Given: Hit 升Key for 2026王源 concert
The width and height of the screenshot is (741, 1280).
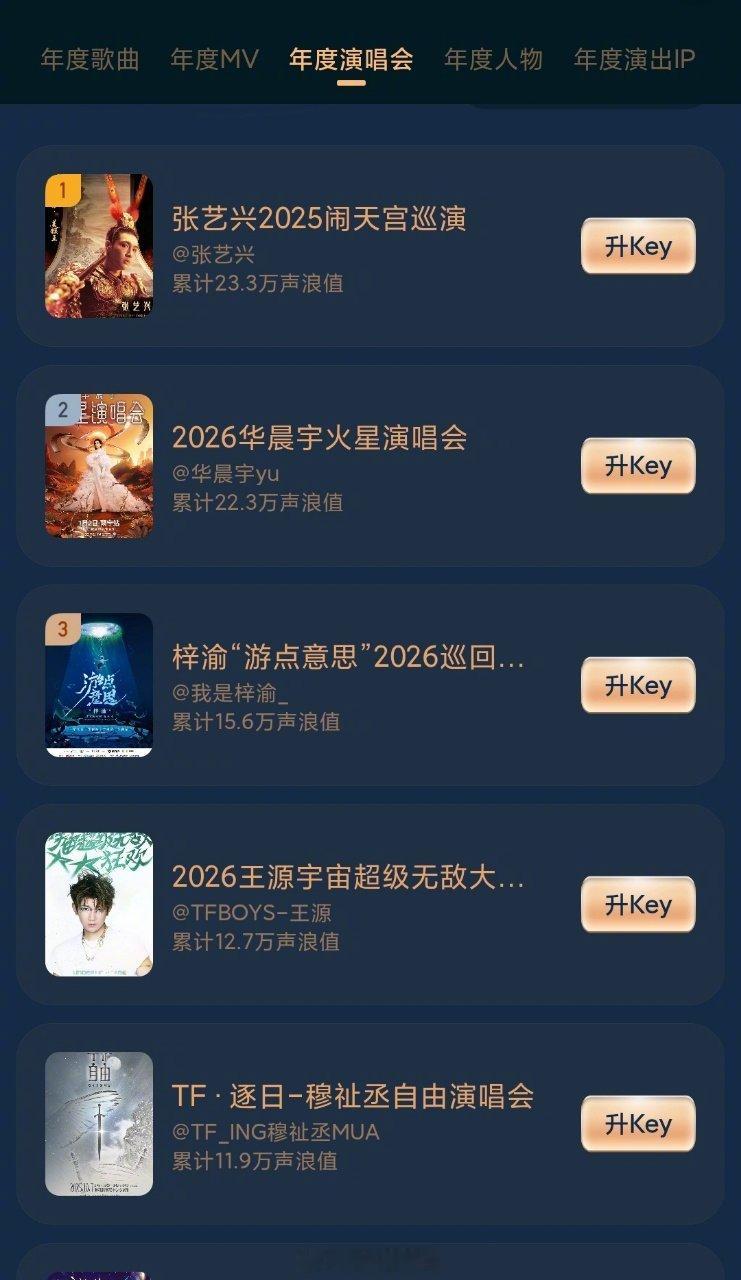Looking at the screenshot, I should pyautogui.click(x=638, y=904).
